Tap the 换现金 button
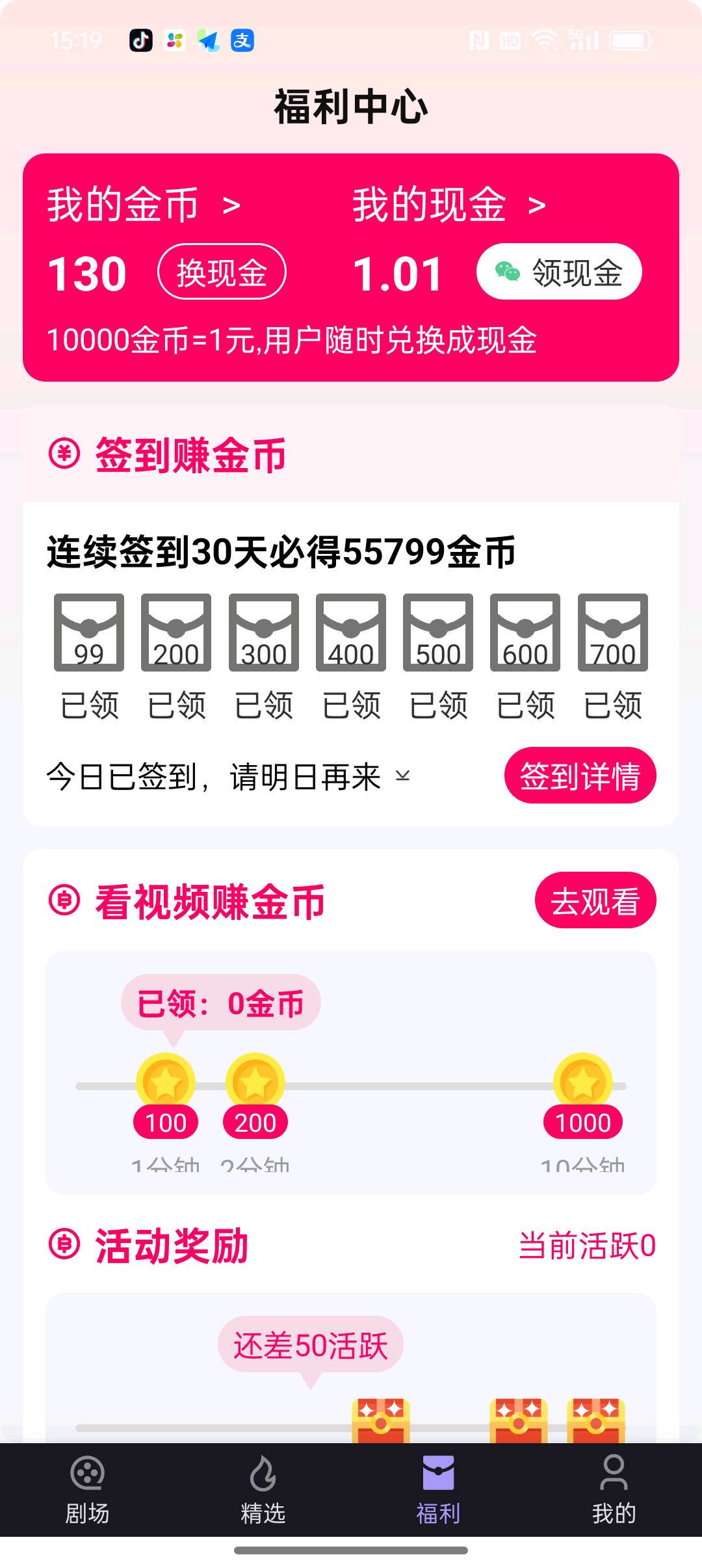Screen dimensions: 702x1568 point(222,272)
